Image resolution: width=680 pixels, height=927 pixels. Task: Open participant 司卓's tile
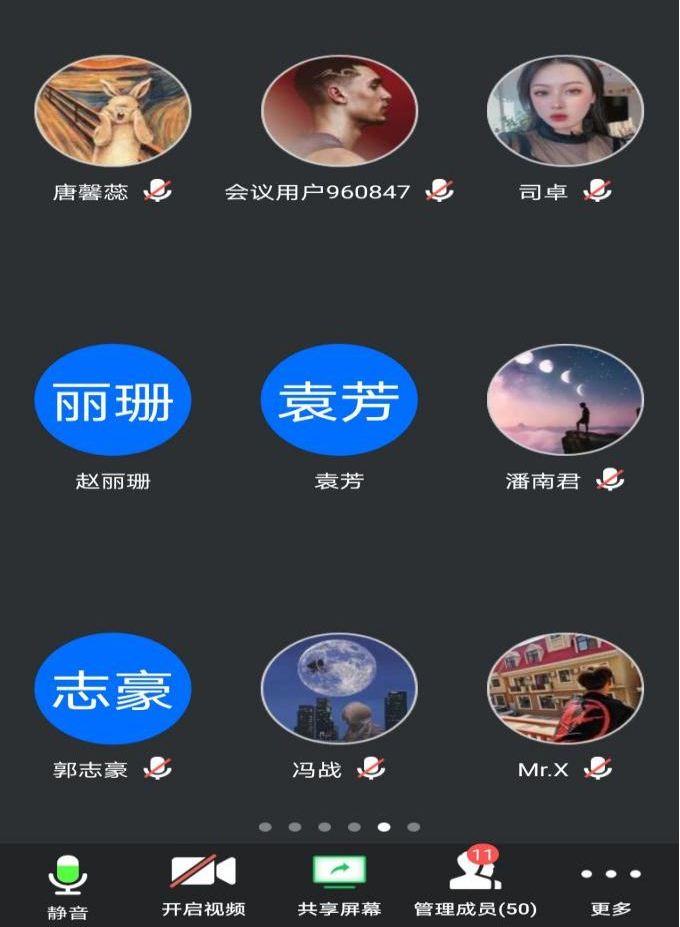(565, 111)
